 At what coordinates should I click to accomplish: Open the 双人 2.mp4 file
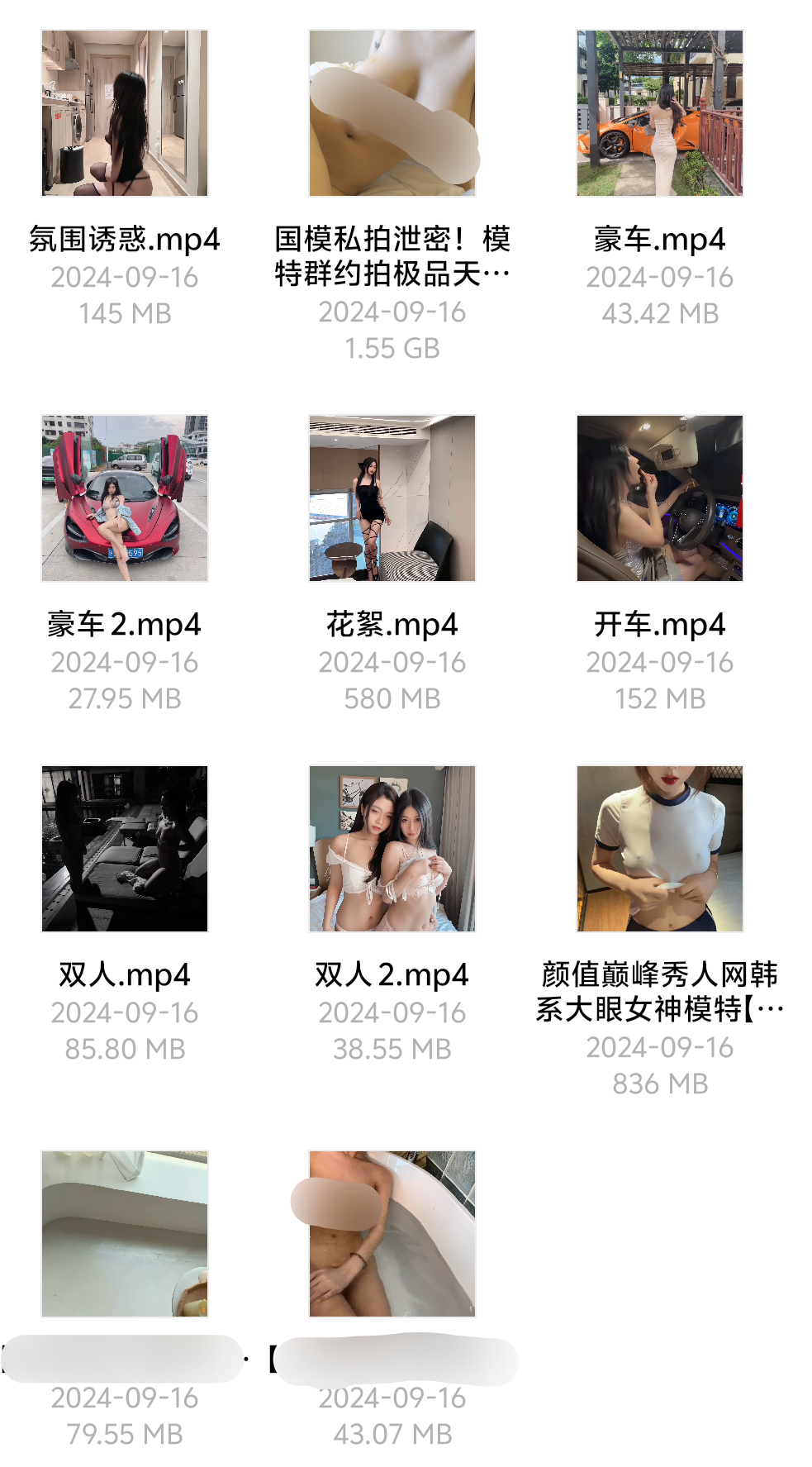(392, 849)
